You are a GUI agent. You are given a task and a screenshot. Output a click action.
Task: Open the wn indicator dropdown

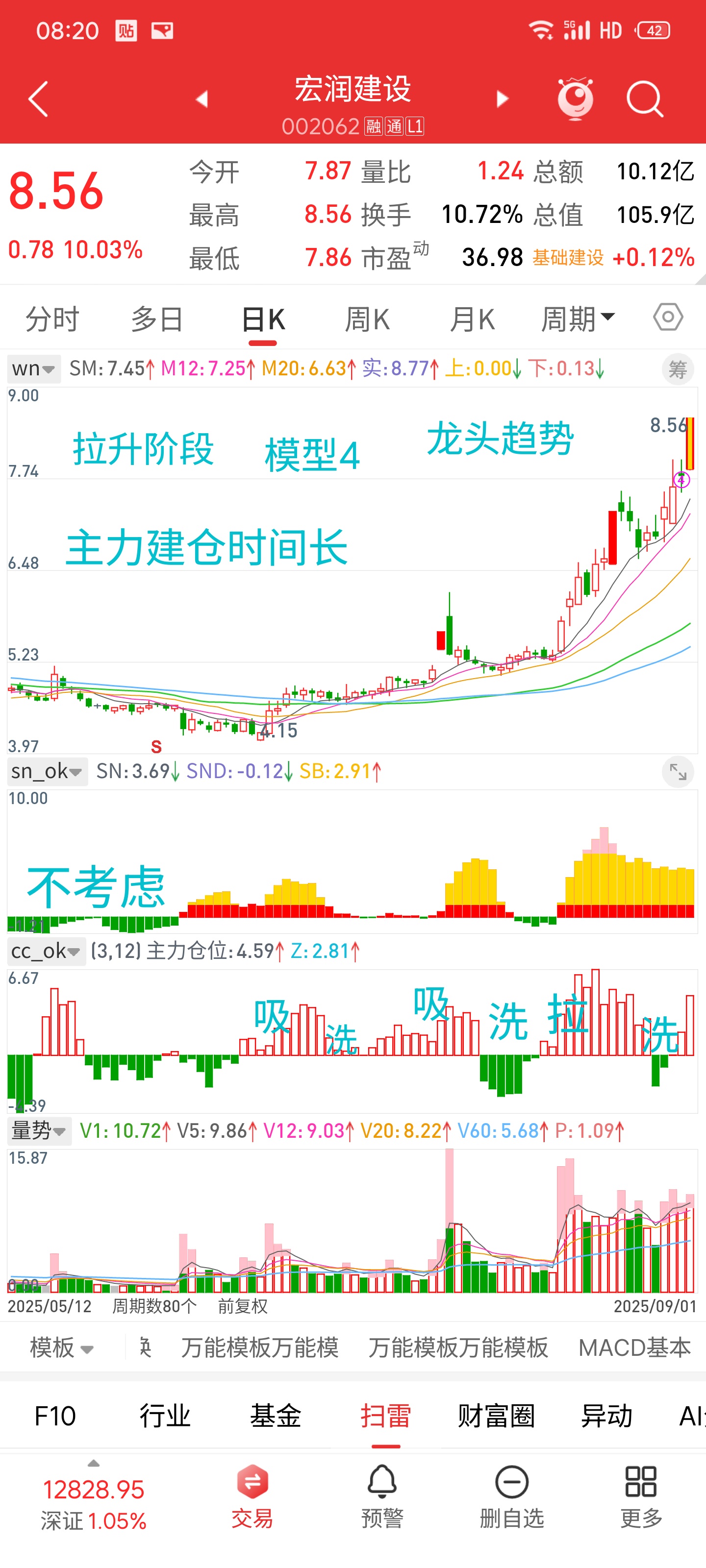tap(34, 369)
